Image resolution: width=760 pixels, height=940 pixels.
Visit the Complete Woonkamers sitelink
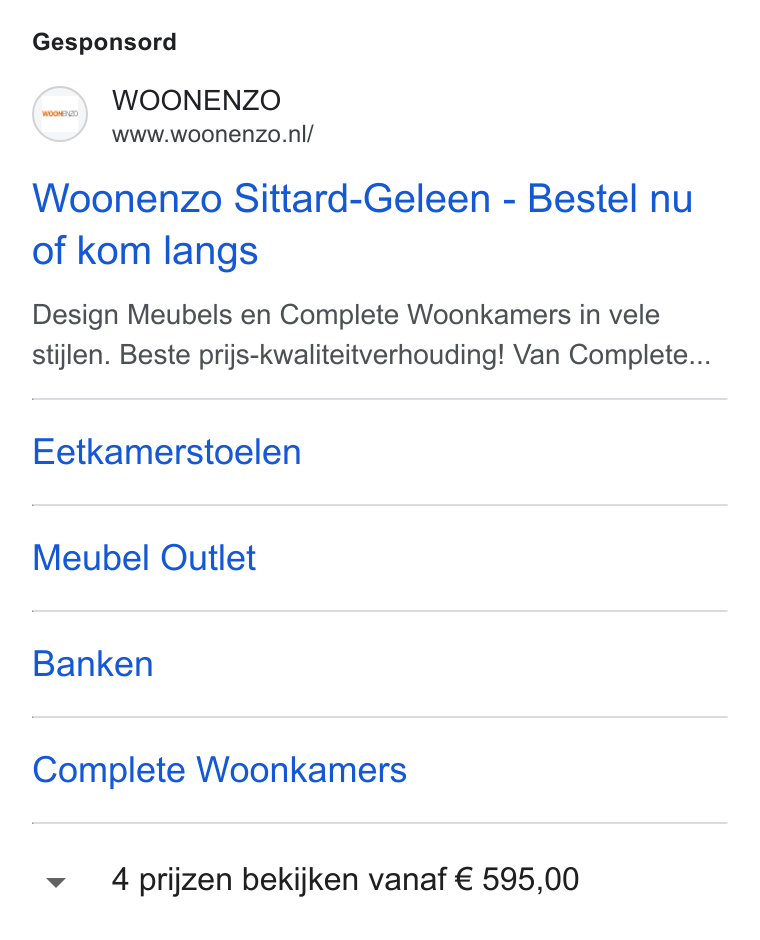point(219,770)
